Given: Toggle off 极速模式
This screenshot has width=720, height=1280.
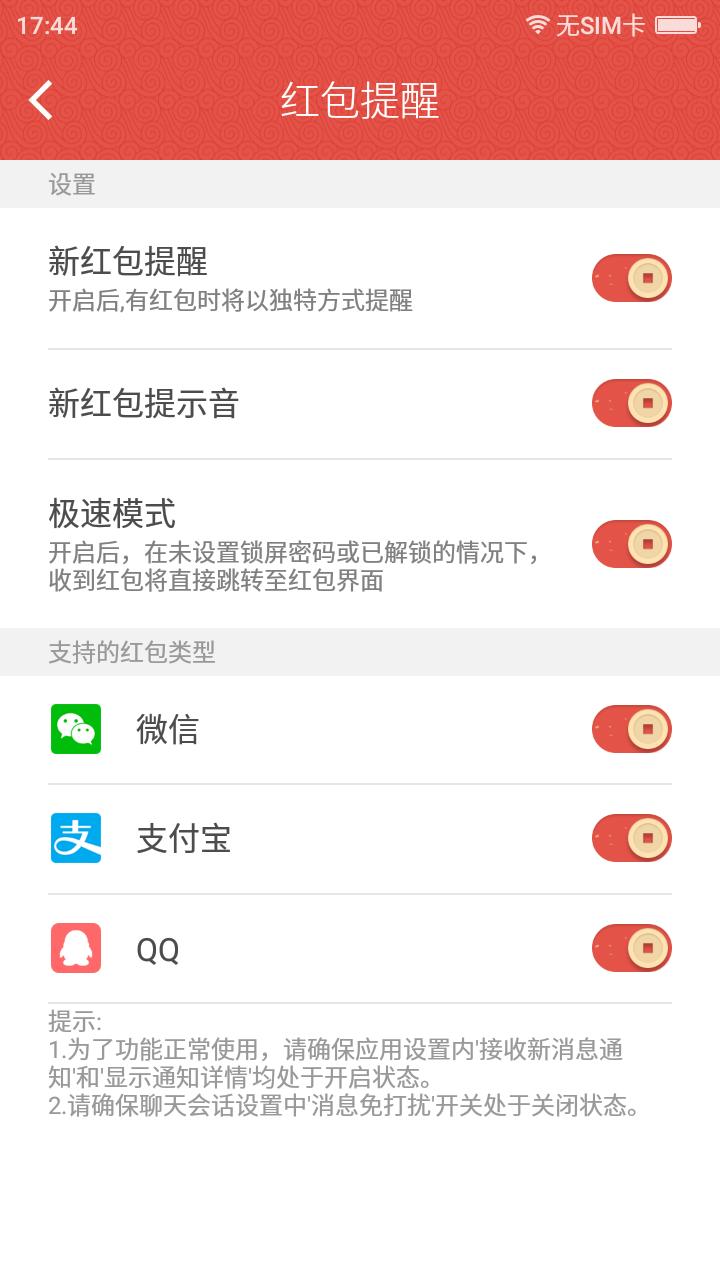Looking at the screenshot, I should point(631,544).
